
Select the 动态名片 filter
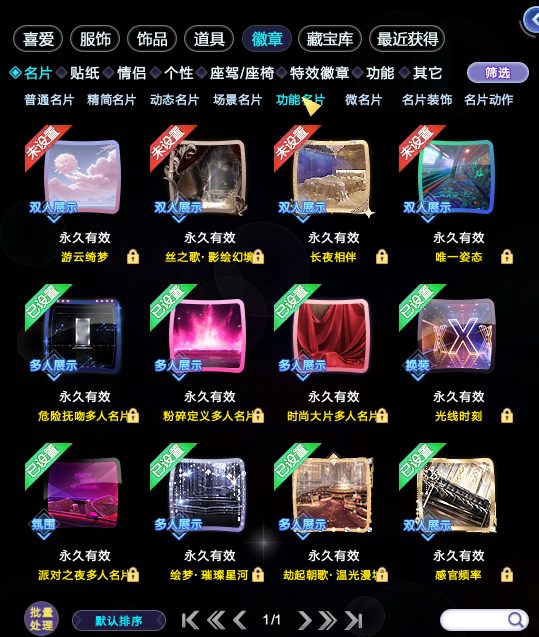pos(175,100)
